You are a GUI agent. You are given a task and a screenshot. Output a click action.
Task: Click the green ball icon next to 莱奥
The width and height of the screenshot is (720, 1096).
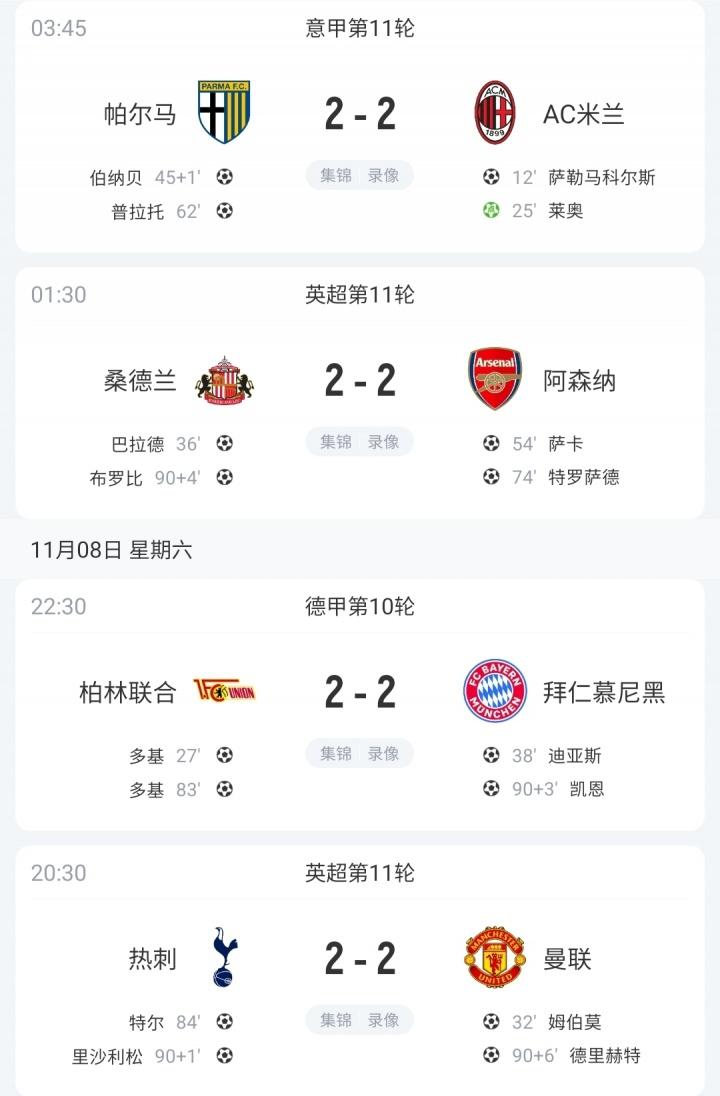point(491,211)
